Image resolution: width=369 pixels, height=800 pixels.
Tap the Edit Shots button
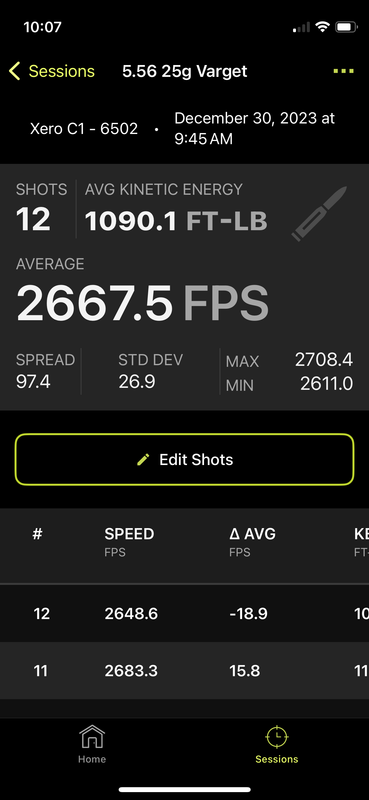pos(184,459)
